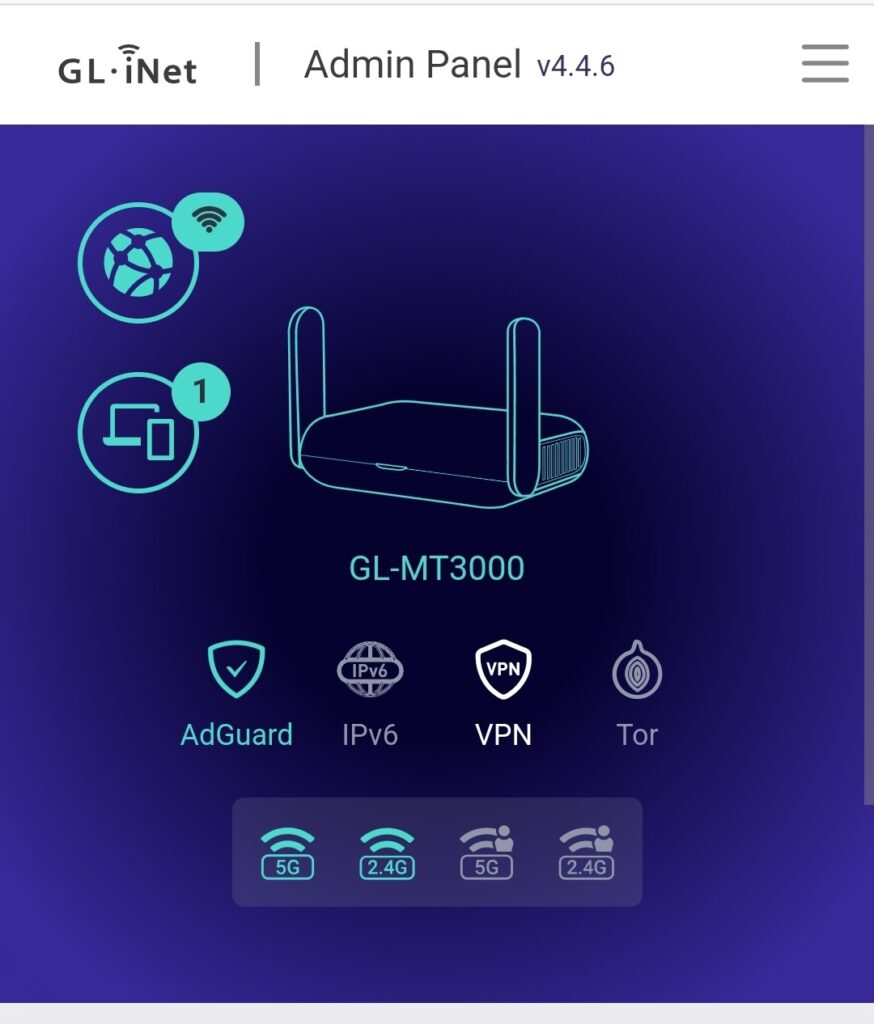
Task: Tap the main 2.4G Wi-Fi icon
Action: click(387, 853)
